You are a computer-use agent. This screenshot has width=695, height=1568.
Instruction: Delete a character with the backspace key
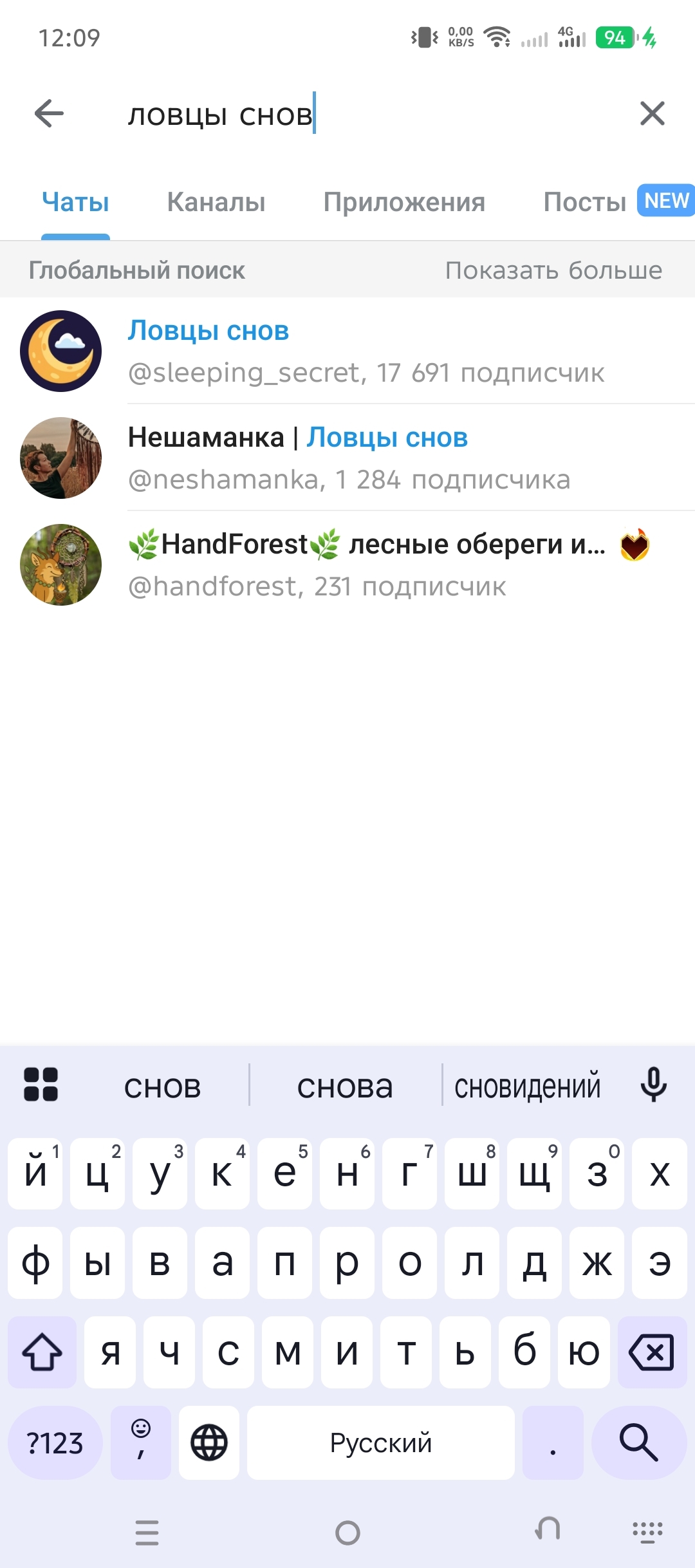[x=652, y=1351]
